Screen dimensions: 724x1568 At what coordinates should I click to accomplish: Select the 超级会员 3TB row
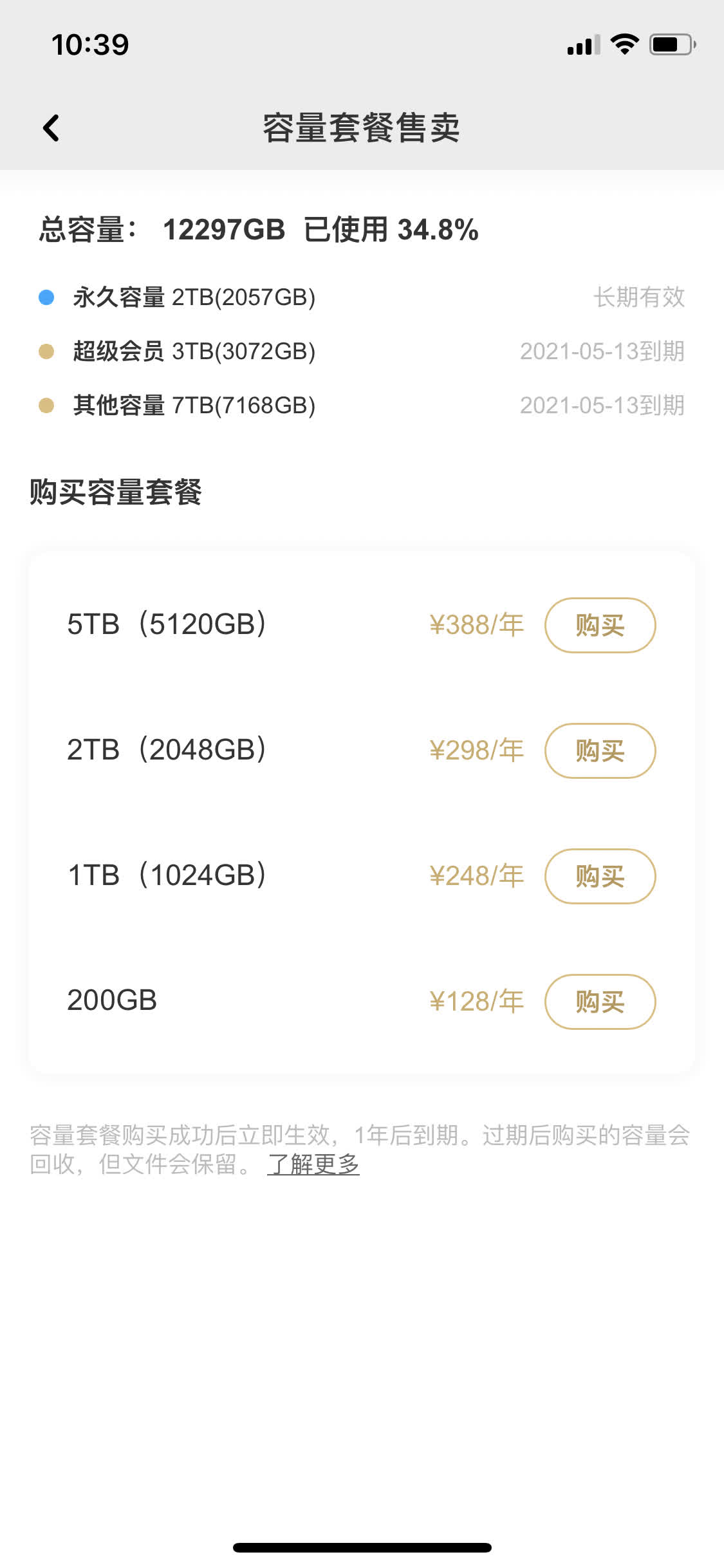[193, 351]
